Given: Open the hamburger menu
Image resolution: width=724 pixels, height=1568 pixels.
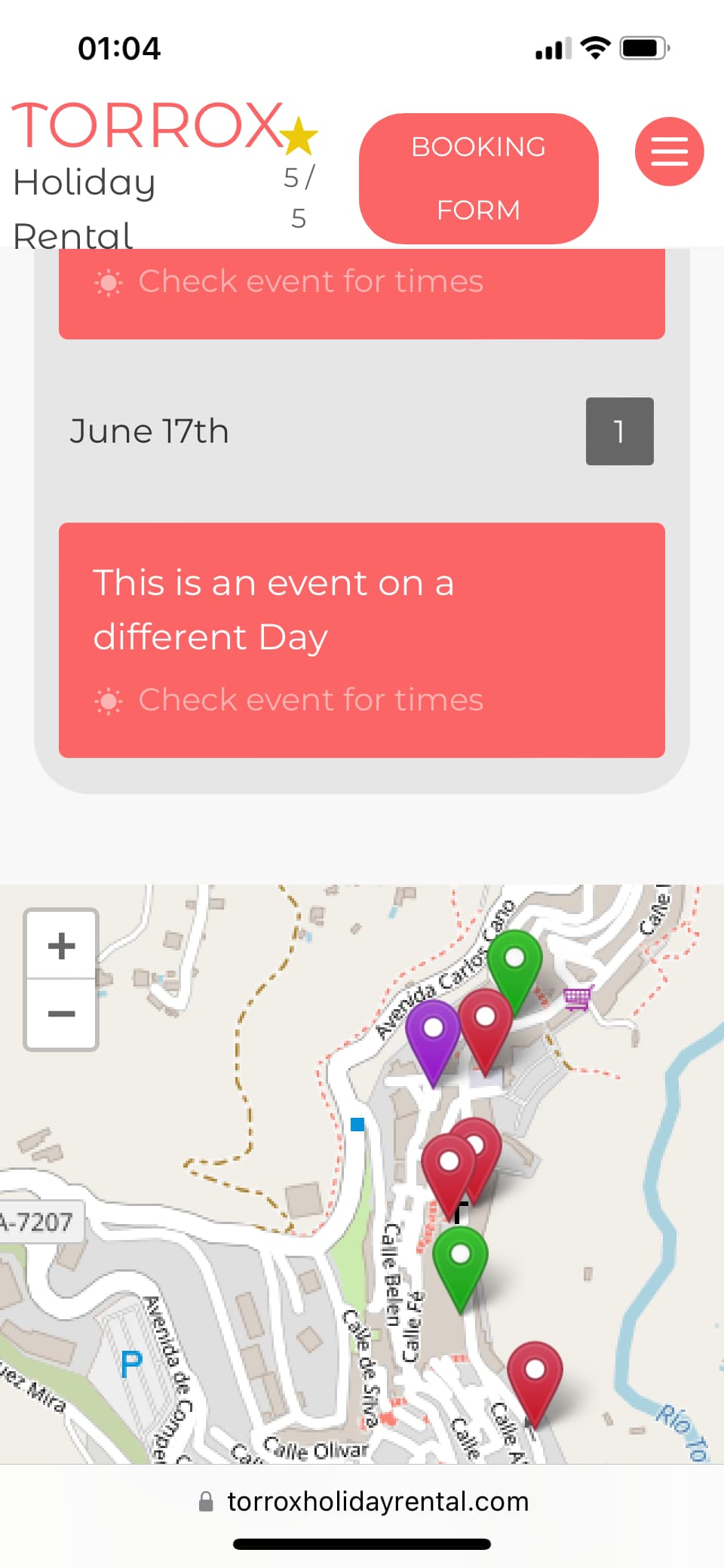Looking at the screenshot, I should tap(670, 152).
